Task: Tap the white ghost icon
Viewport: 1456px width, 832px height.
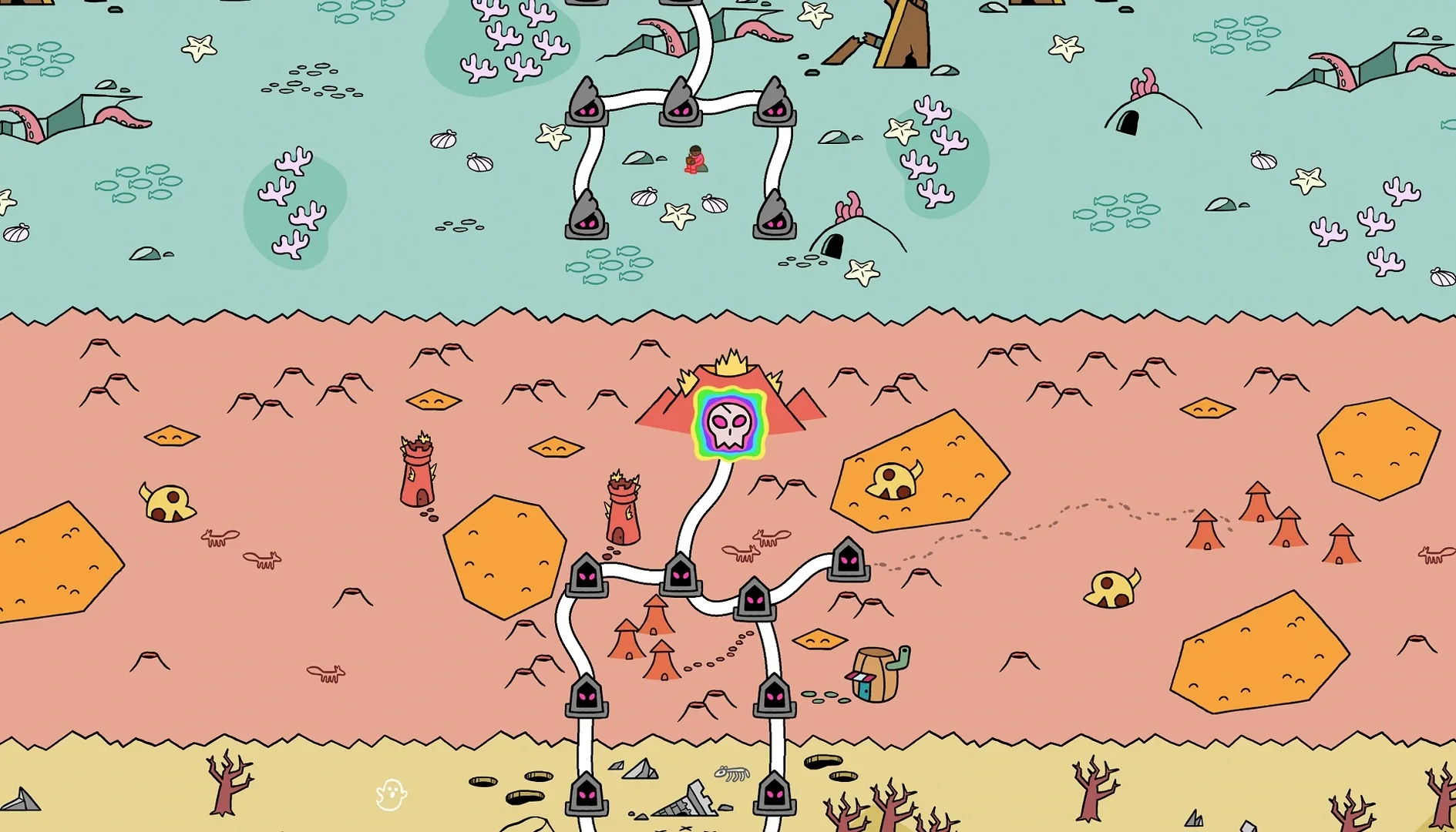Action: [391, 794]
